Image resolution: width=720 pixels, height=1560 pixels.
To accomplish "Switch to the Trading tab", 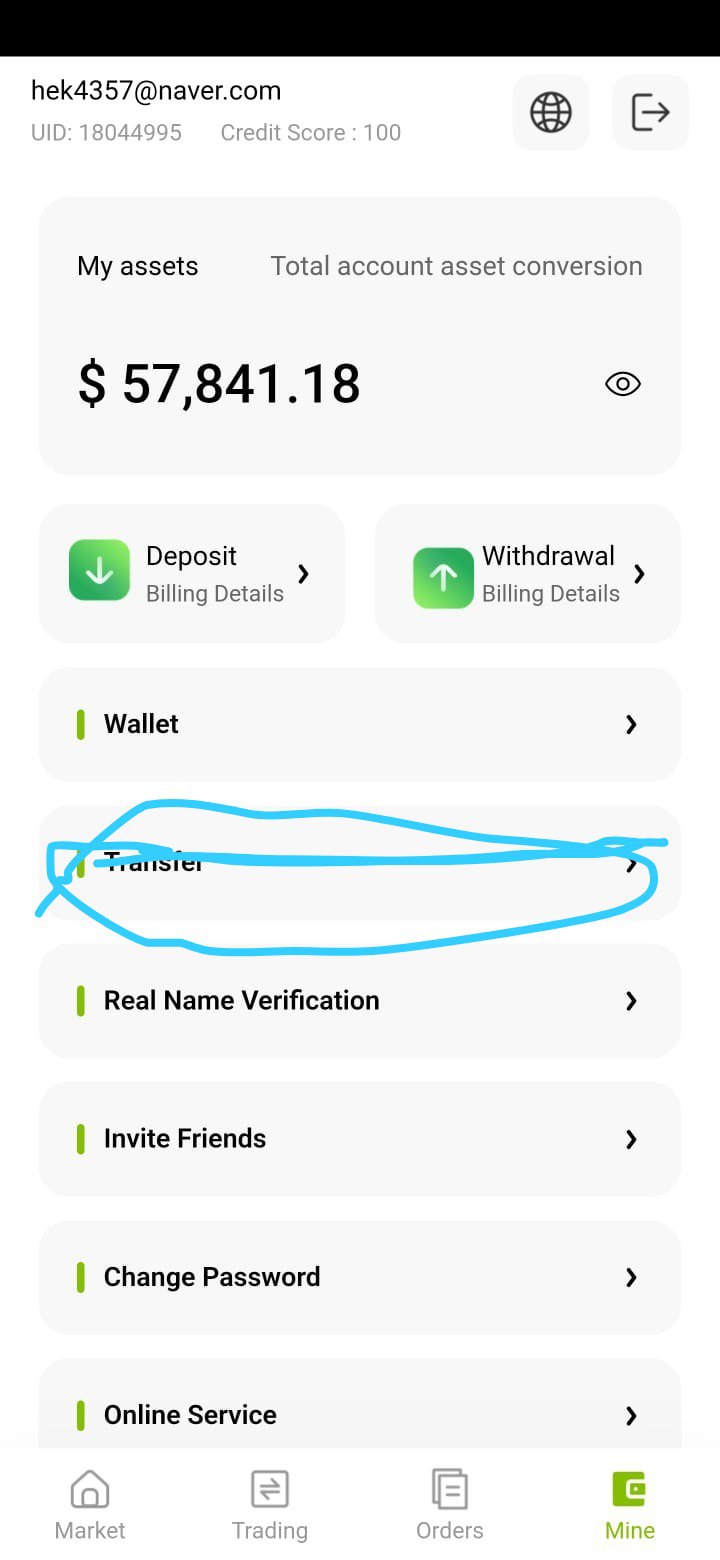I will pyautogui.click(x=270, y=1505).
